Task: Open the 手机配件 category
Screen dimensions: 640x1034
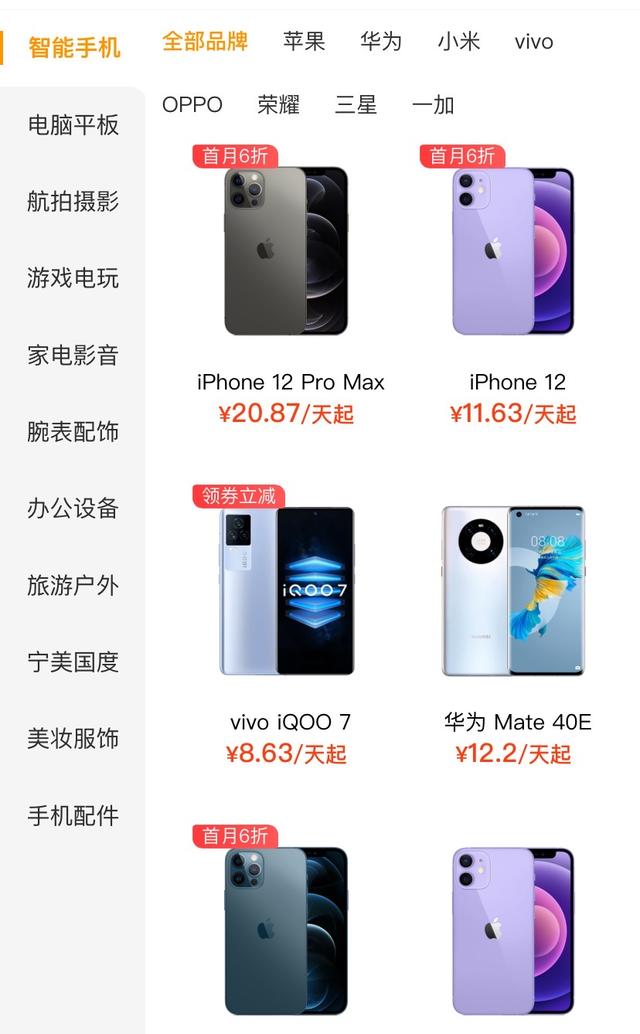Action: click(x=73, y=816)
